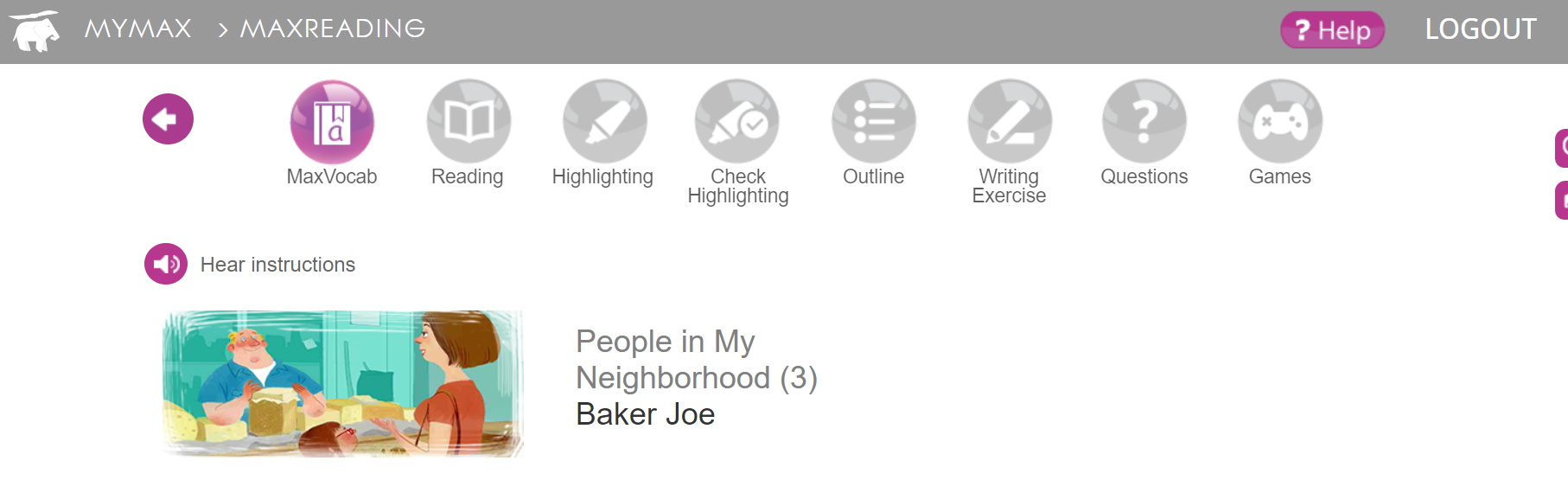Open the Outline step
This screenshot has width=1568, height=480.
pos(873,122)
